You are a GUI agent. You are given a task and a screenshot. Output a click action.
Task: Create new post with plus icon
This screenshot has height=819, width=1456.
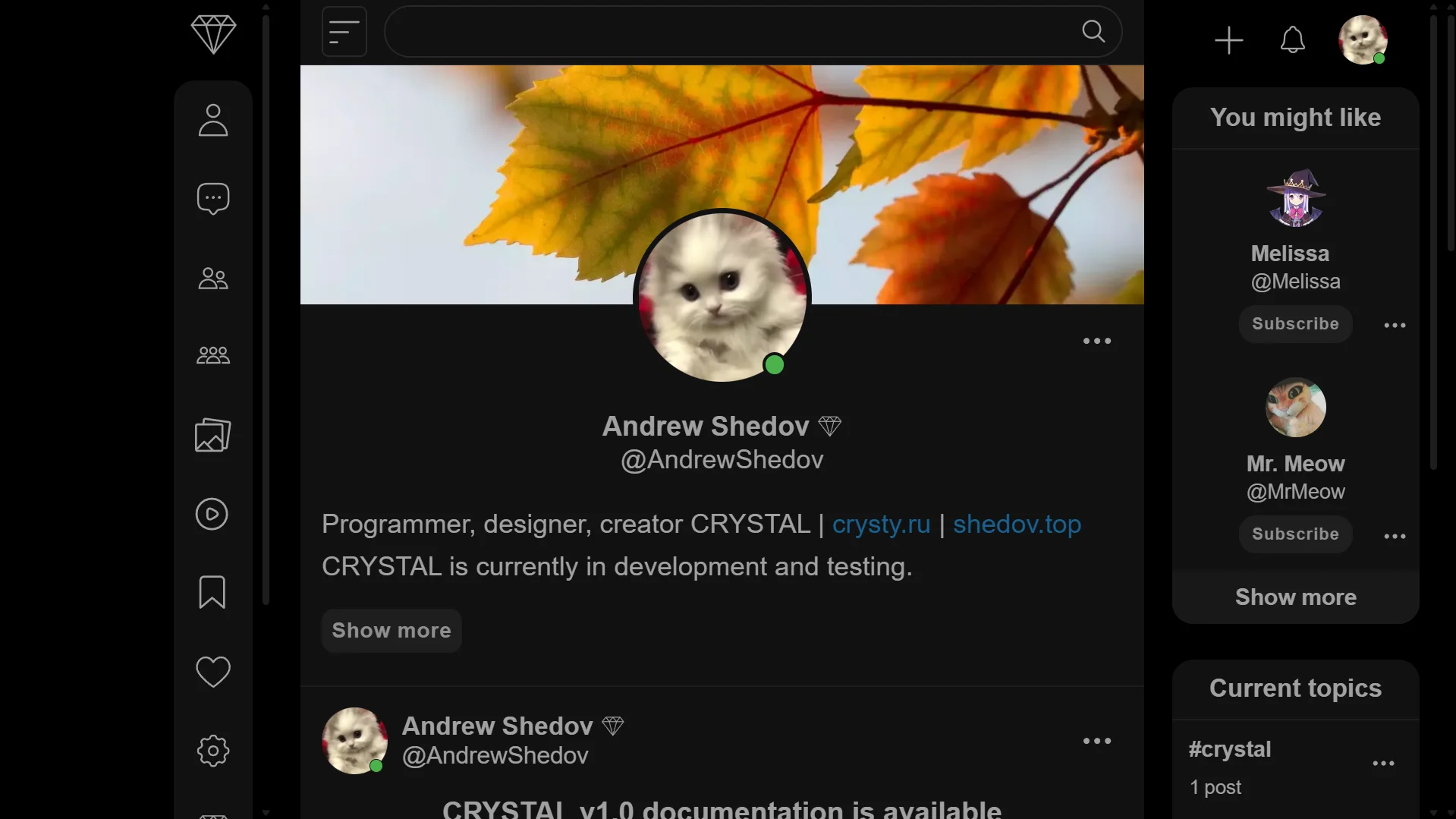[1228, 40]
